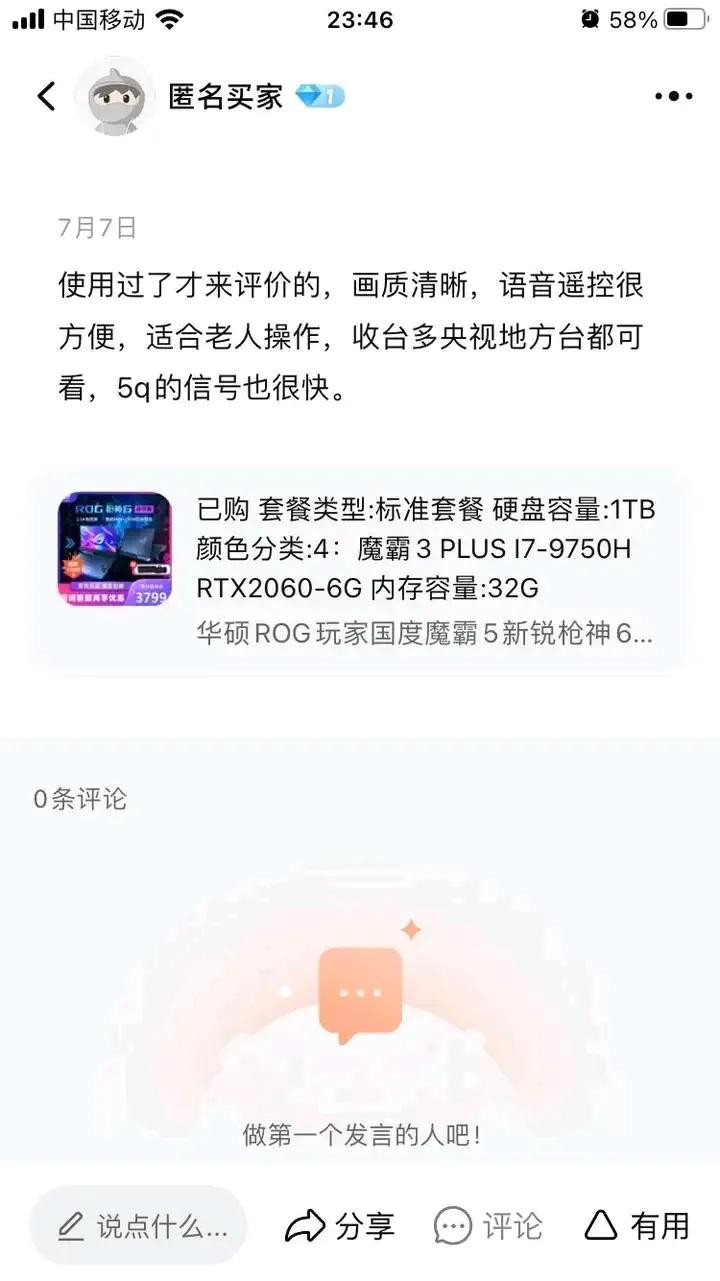Image resolution: width=720 pixels, height=1281 pixels.
Task: Tap the 说点什么 comment input field
Action: pyautogui.click(x=138, y=1225)
